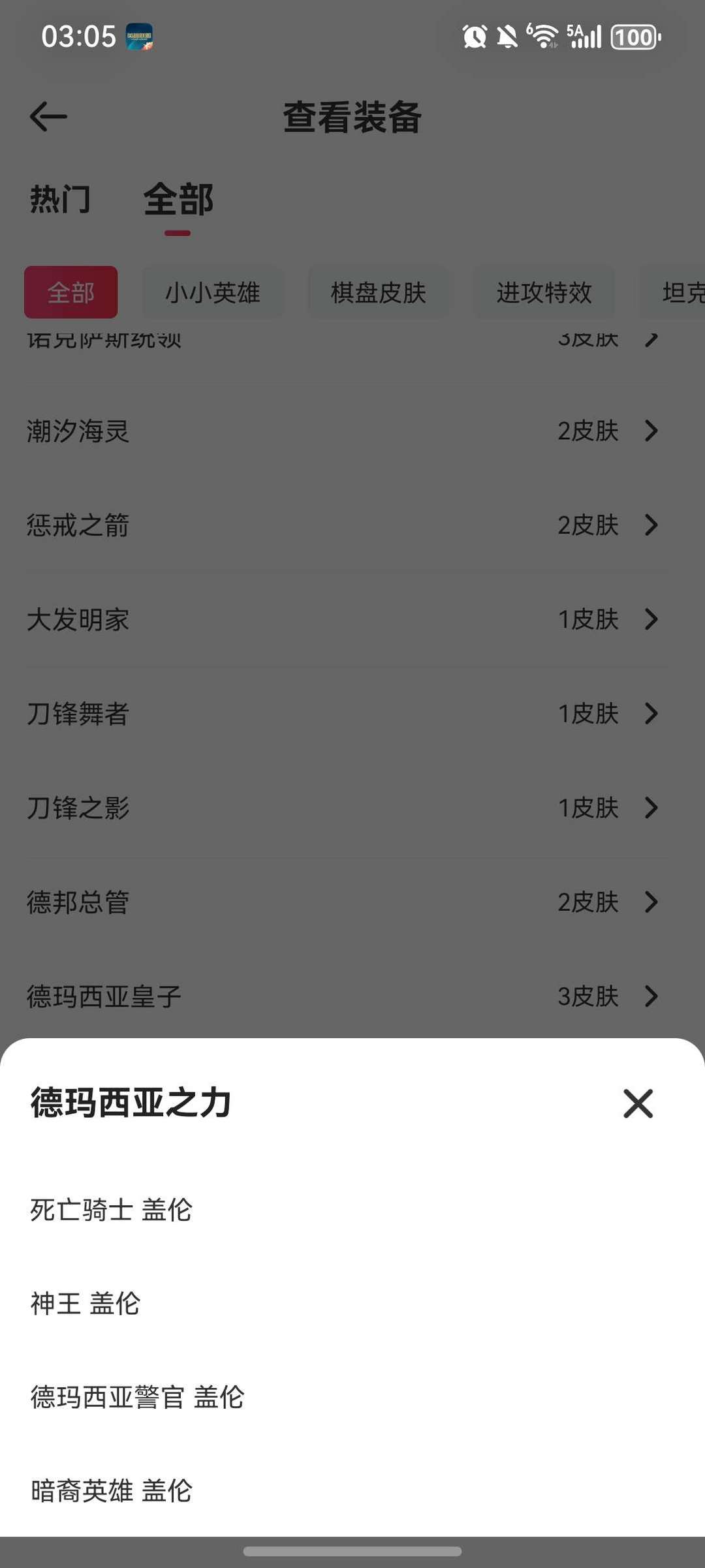
Task: Open 刀锋之影 skin details
Action: point(352,808)
